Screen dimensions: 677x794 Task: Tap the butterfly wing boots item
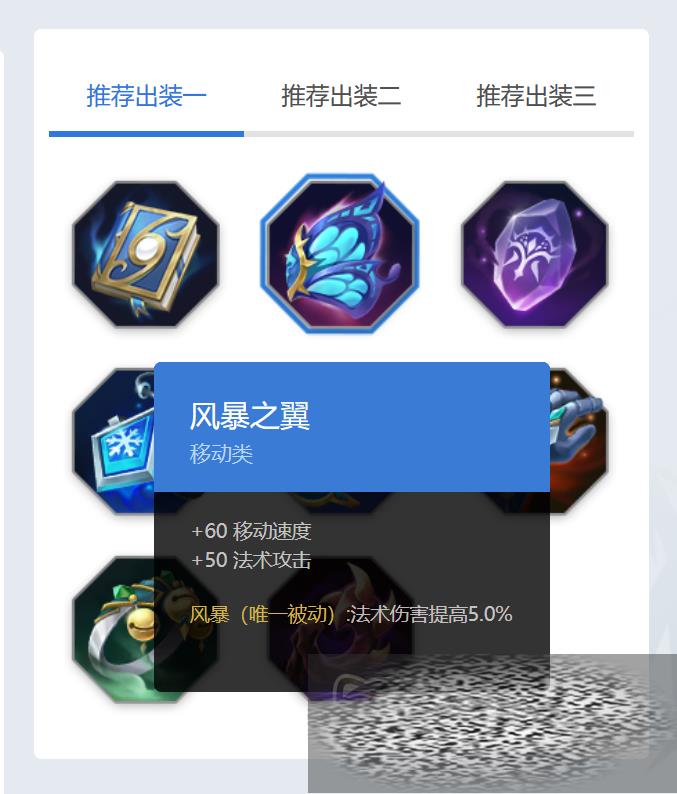pyautogui.click(x=340, y=255)
